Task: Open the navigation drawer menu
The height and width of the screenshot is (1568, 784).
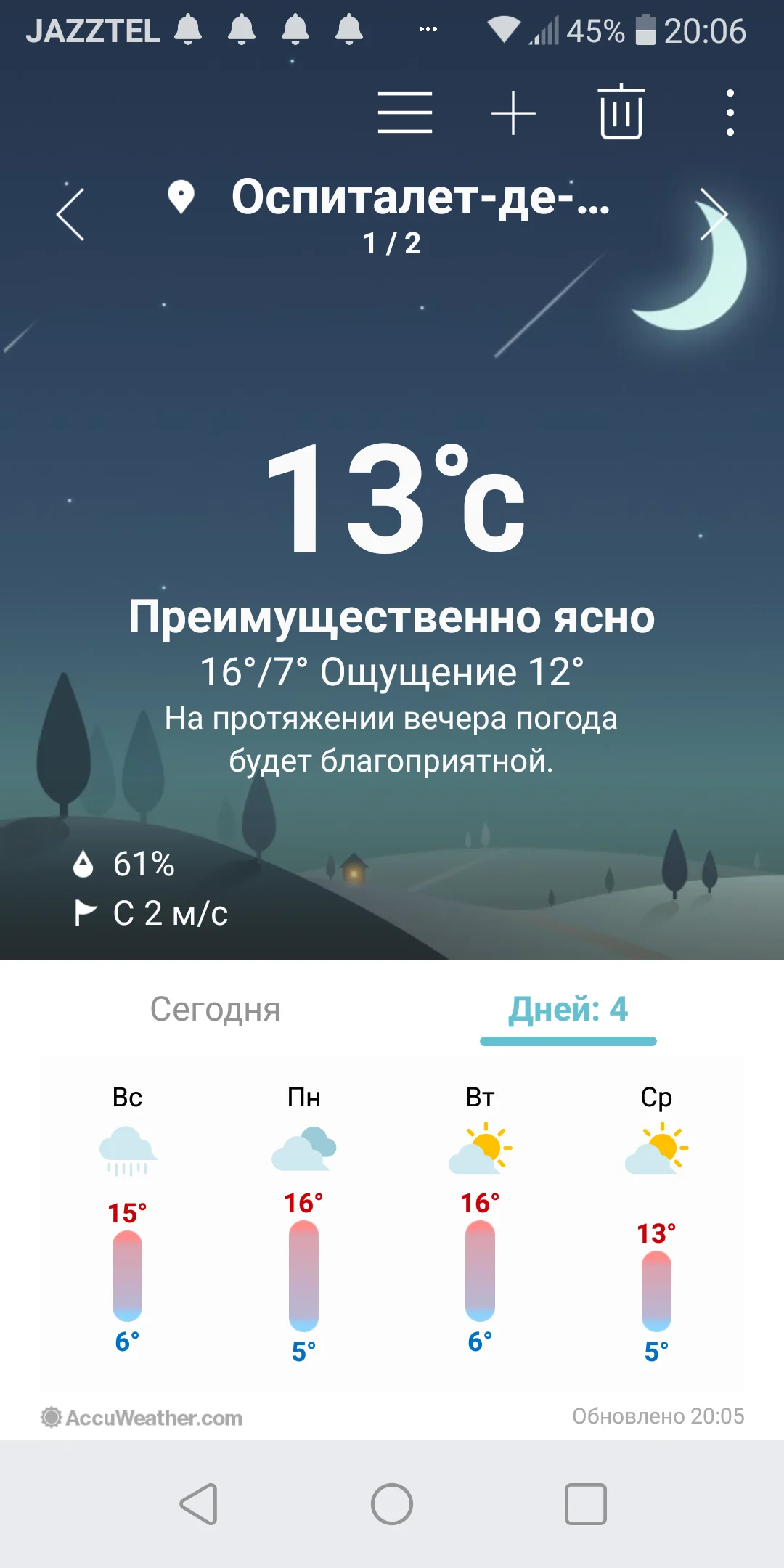Action: 406,113
